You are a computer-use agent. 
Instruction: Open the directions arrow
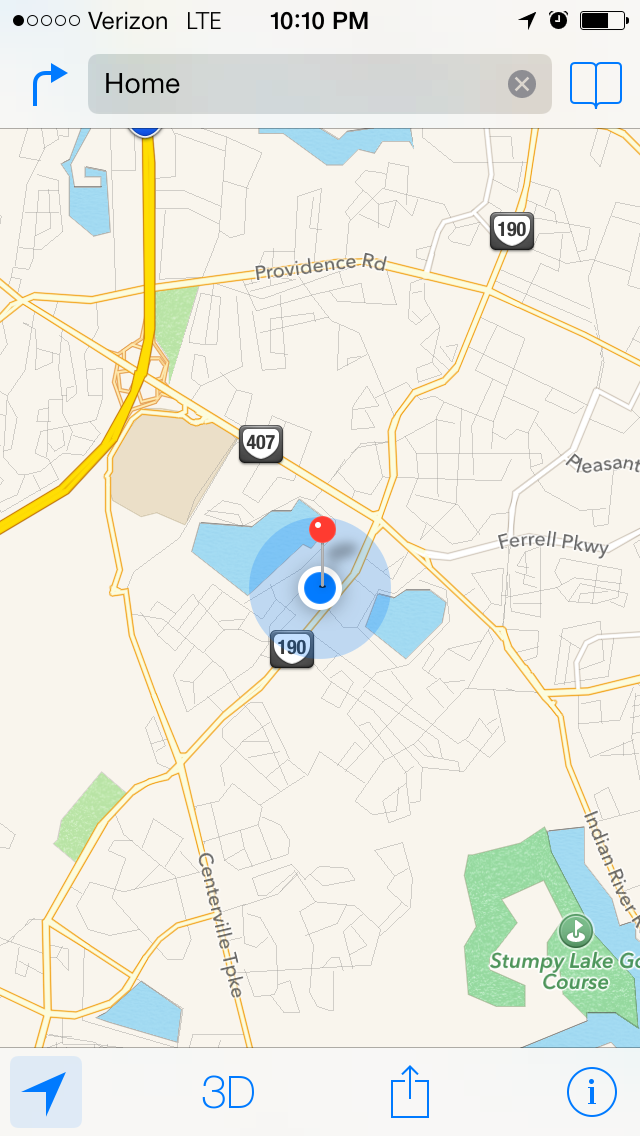(49, 85)
